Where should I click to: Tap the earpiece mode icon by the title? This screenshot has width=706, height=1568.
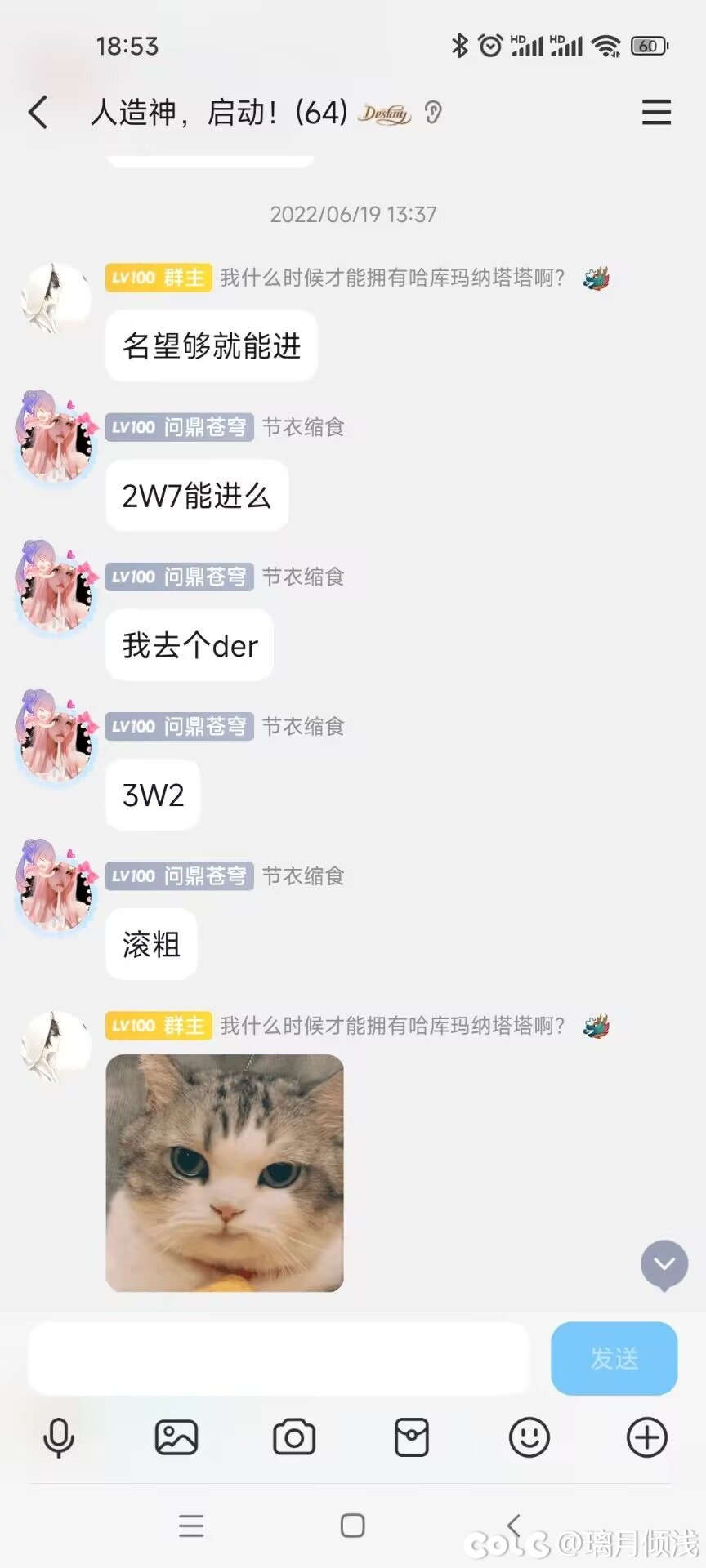coord(433,112)
